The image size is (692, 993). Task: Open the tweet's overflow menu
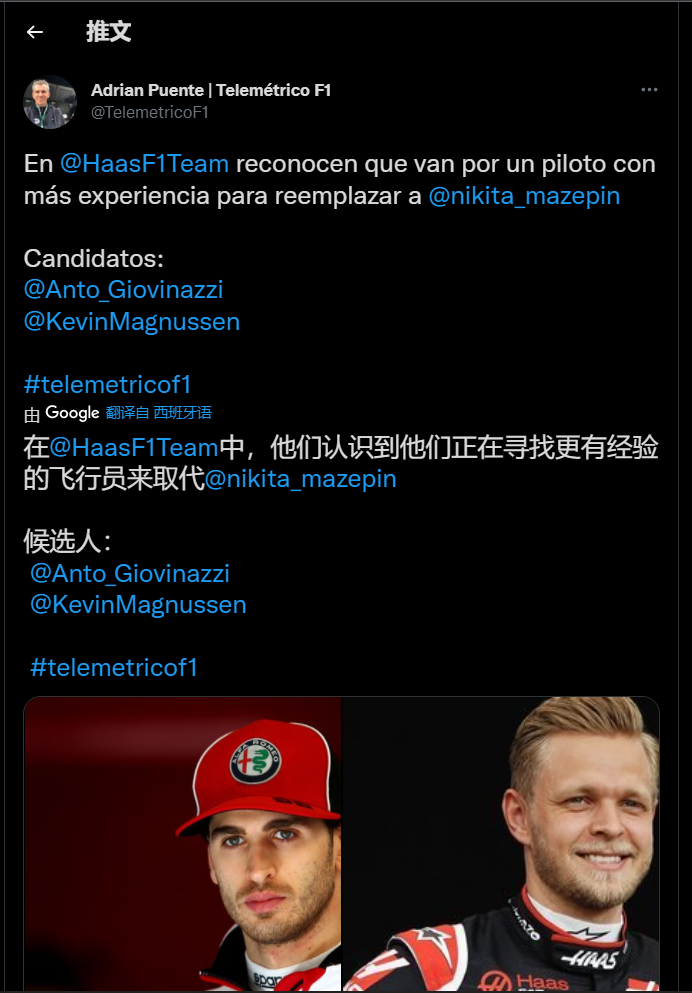649,90
